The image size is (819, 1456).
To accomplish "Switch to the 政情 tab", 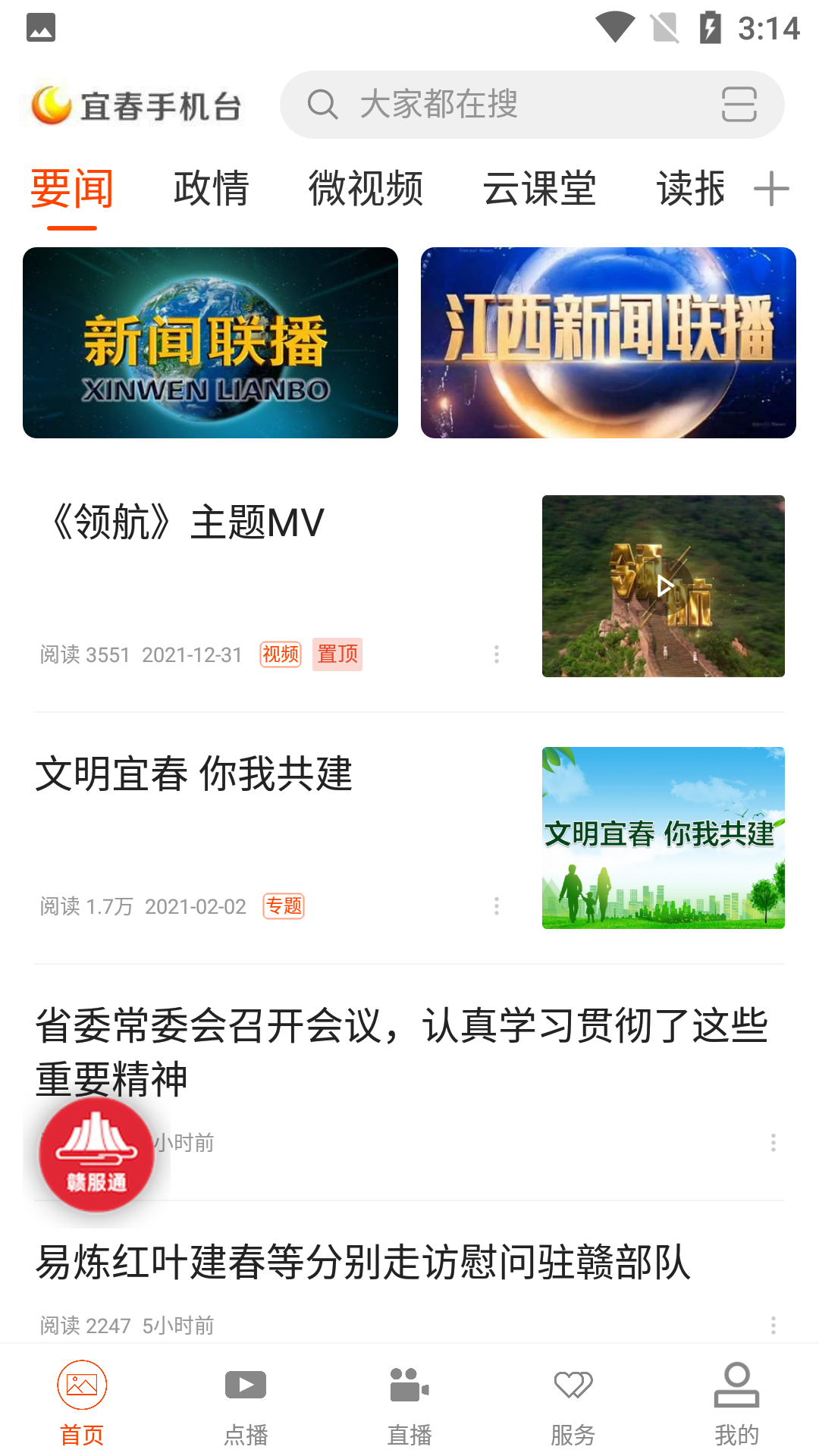I will click(211, 189).
